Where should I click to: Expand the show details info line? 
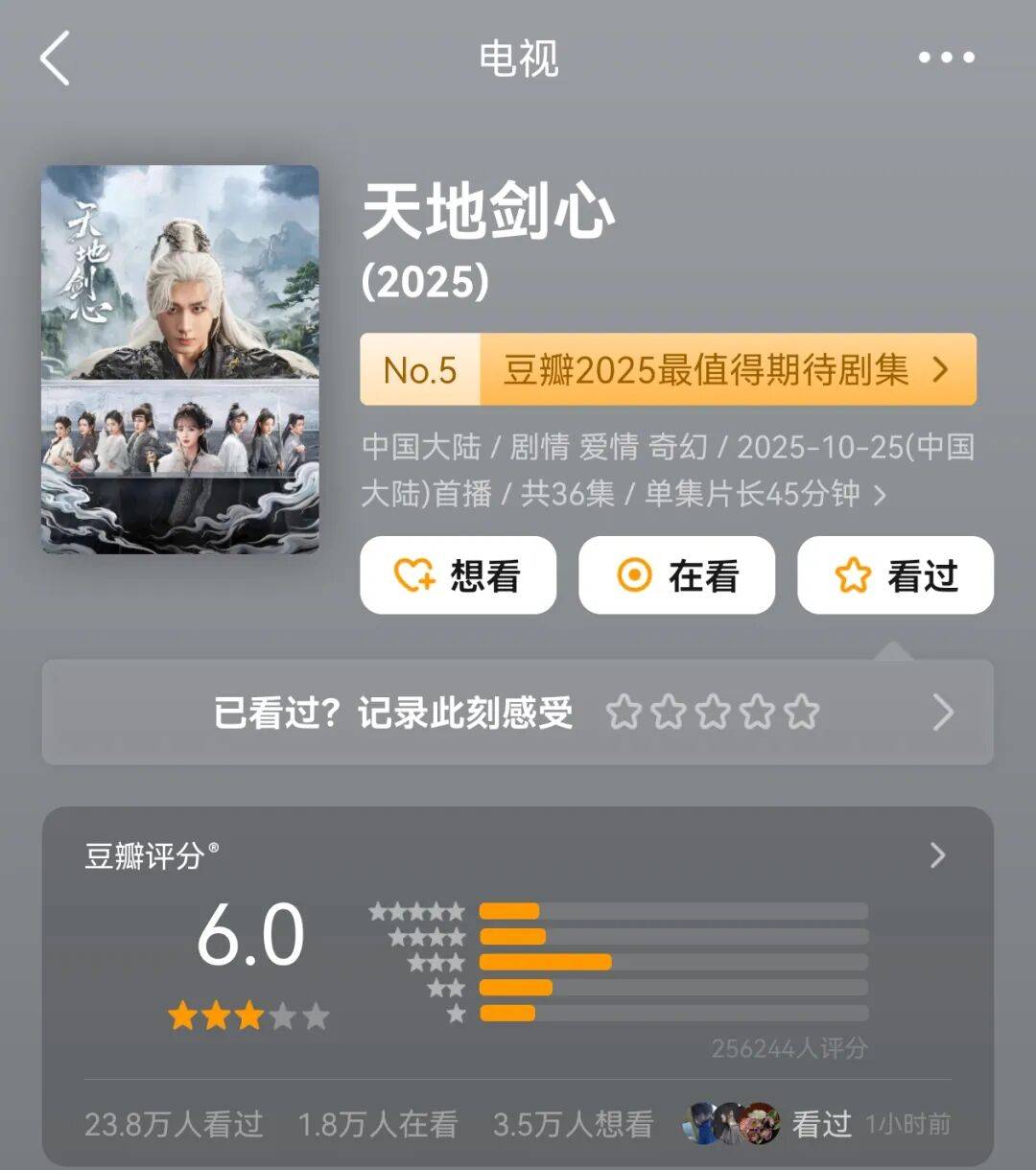879,496
